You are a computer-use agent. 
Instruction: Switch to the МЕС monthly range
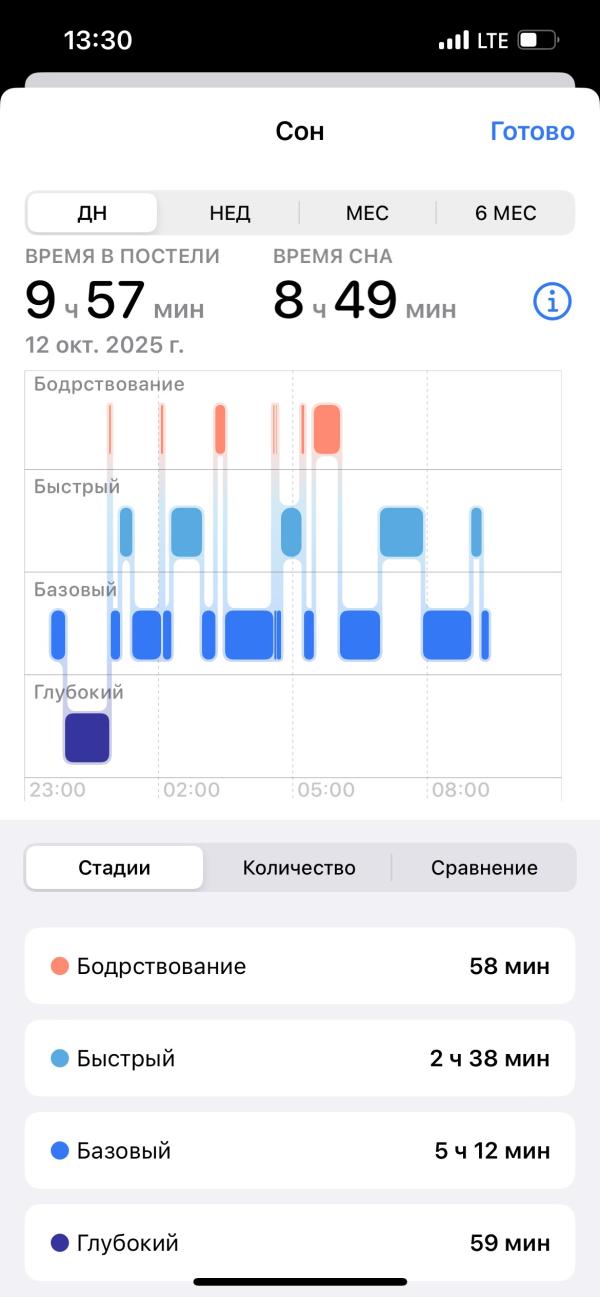367,213
